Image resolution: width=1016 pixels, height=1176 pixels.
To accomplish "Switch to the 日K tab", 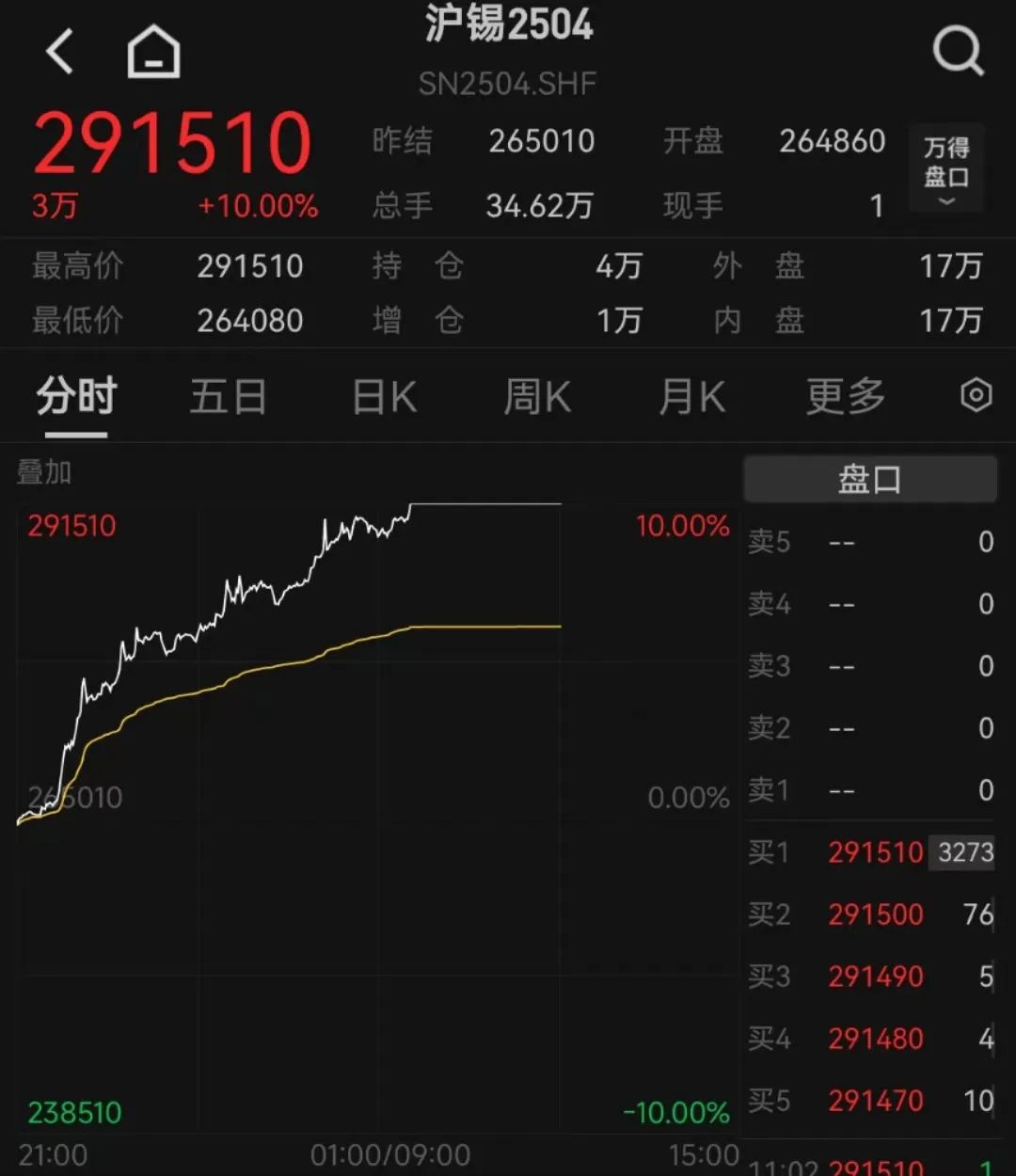I will (384, 397).
